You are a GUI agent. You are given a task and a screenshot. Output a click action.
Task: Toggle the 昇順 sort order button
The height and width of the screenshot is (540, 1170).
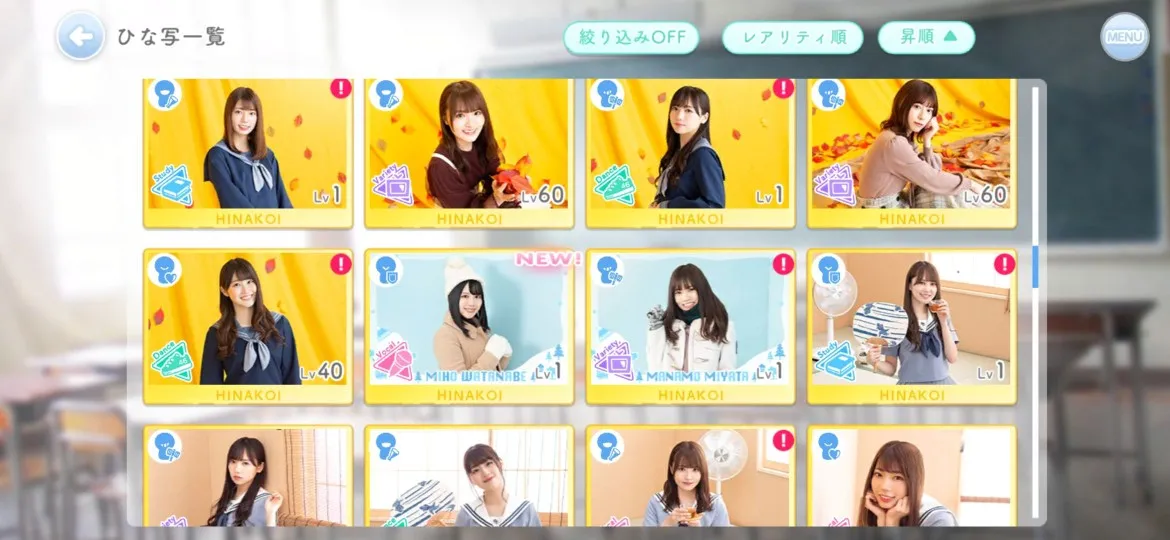pos(926,38)
